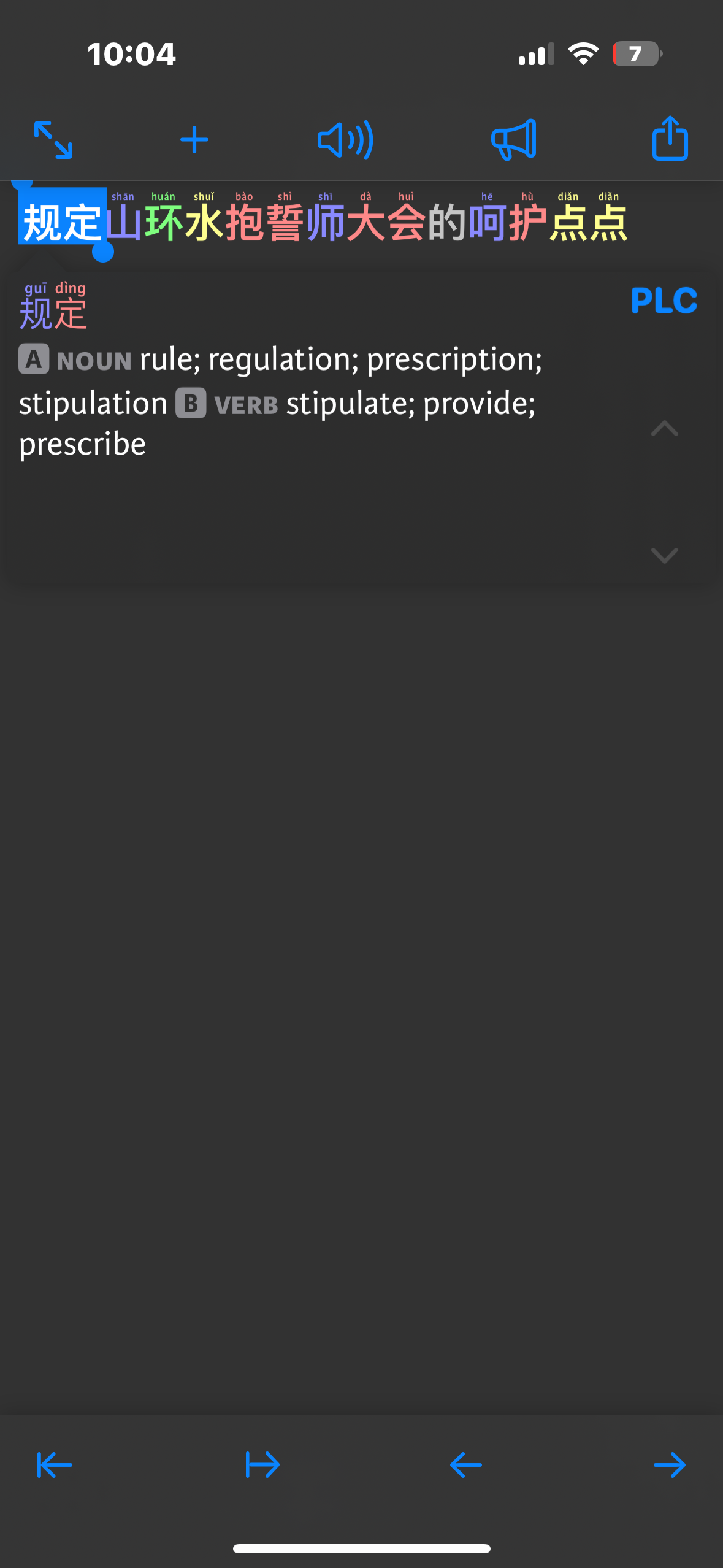The width and height of the screenshot is (723, 1568).
Task: Select the character 山 in the sentence
Action: (123, 222)
